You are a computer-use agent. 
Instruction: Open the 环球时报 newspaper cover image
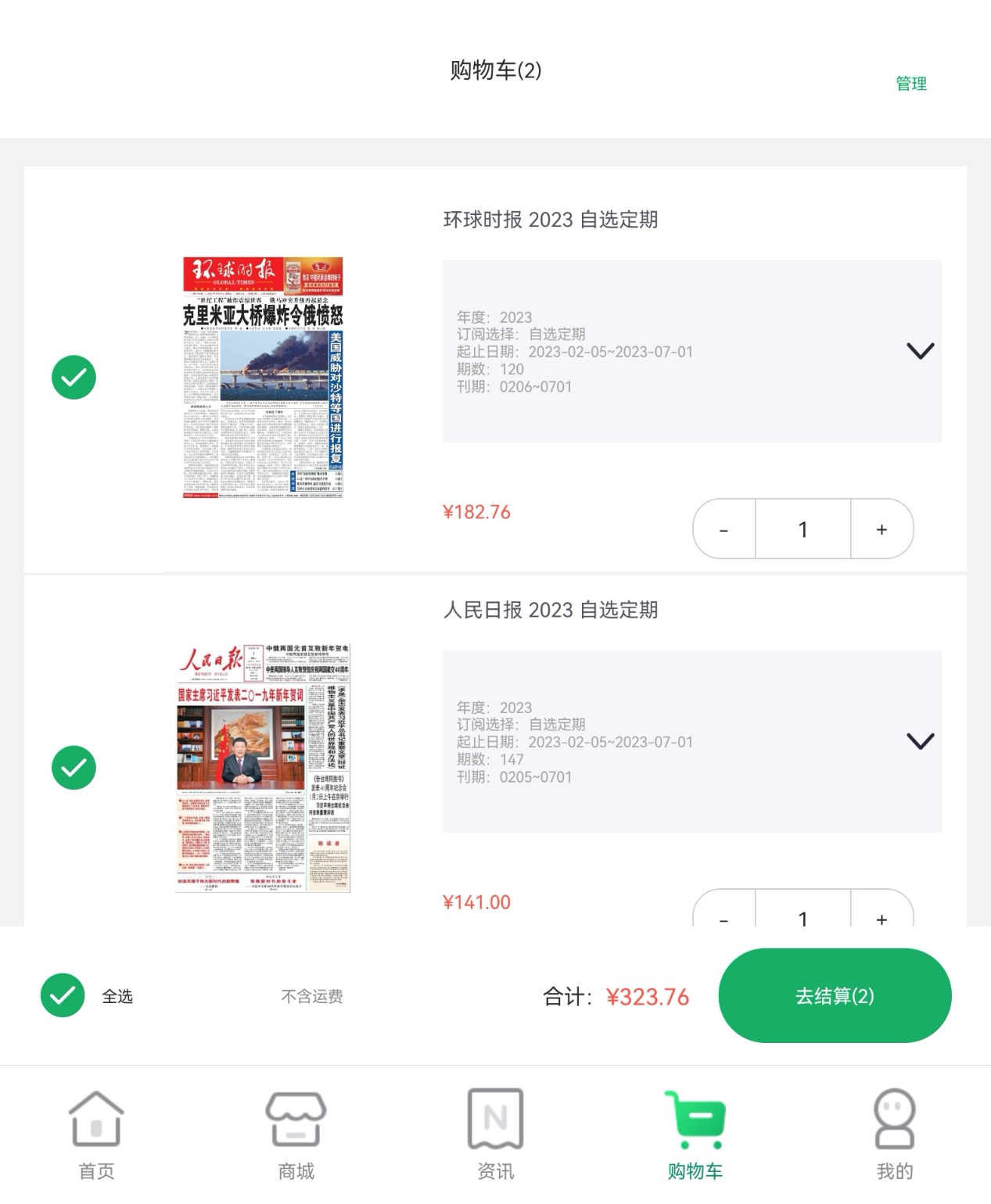263,378
